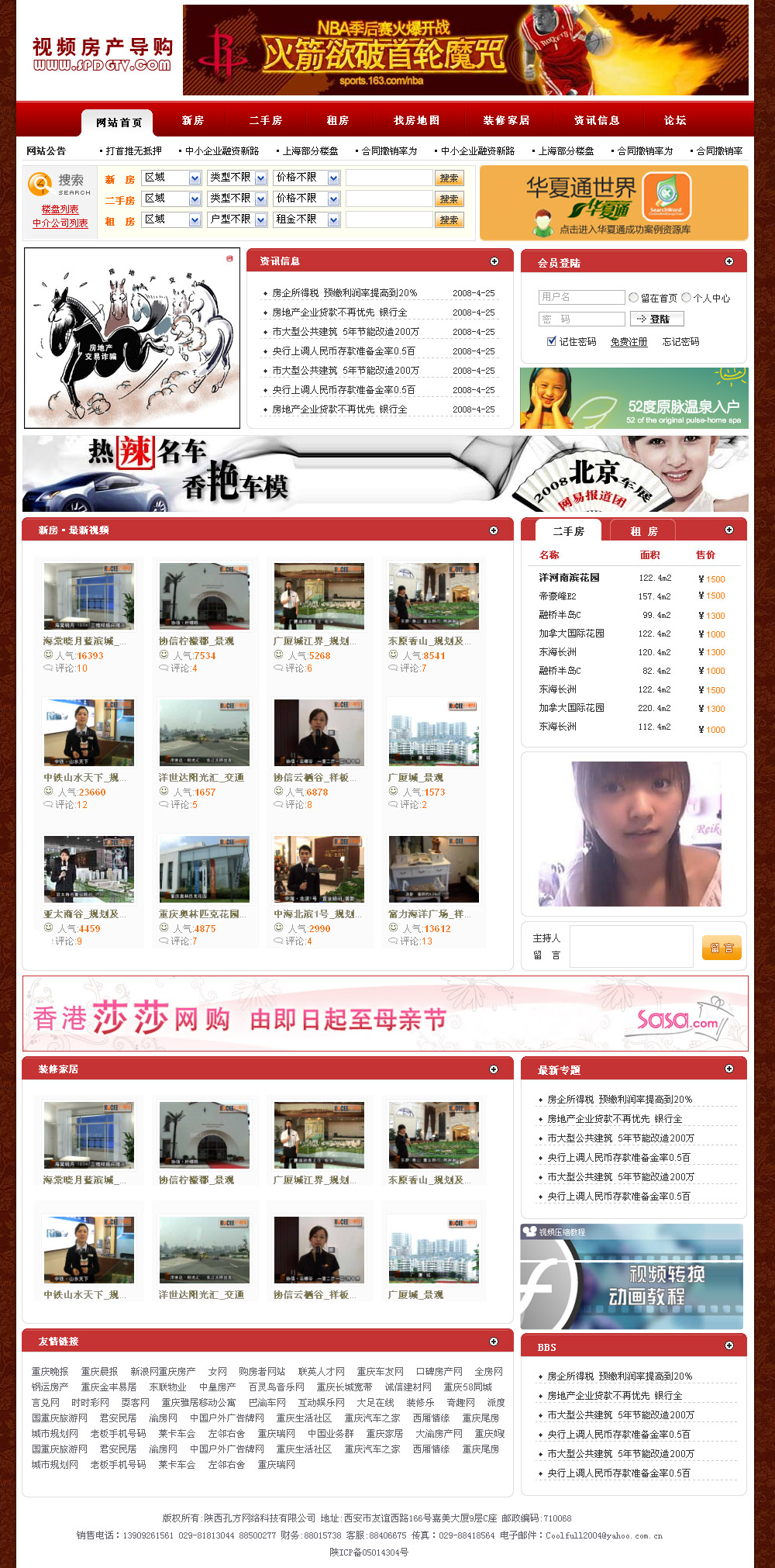Tap the 搜索 button in the 二手房 row
The height and width of the screenshot is (1568, 775).
point(449,199)
